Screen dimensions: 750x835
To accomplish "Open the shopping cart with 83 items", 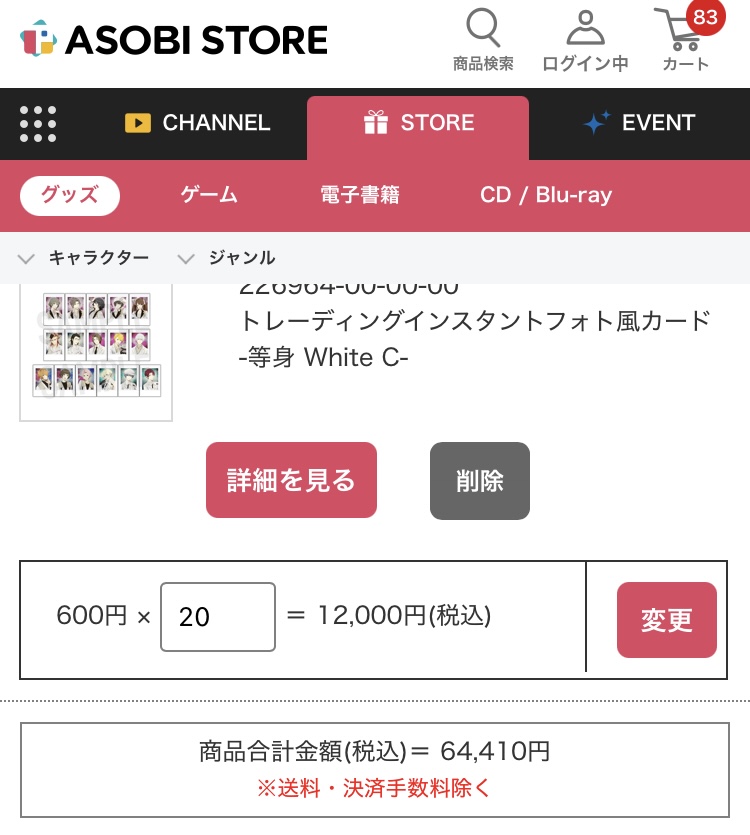I will 685,40.
